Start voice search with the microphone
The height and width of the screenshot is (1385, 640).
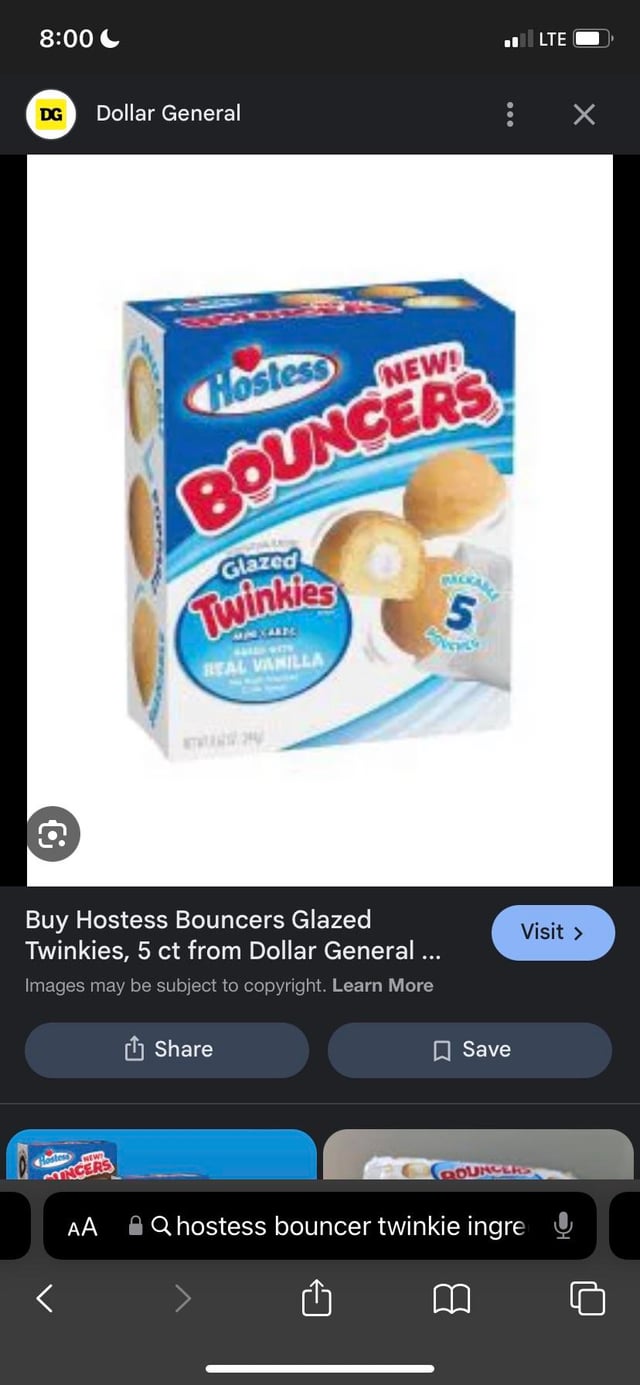click(564, 1226)
